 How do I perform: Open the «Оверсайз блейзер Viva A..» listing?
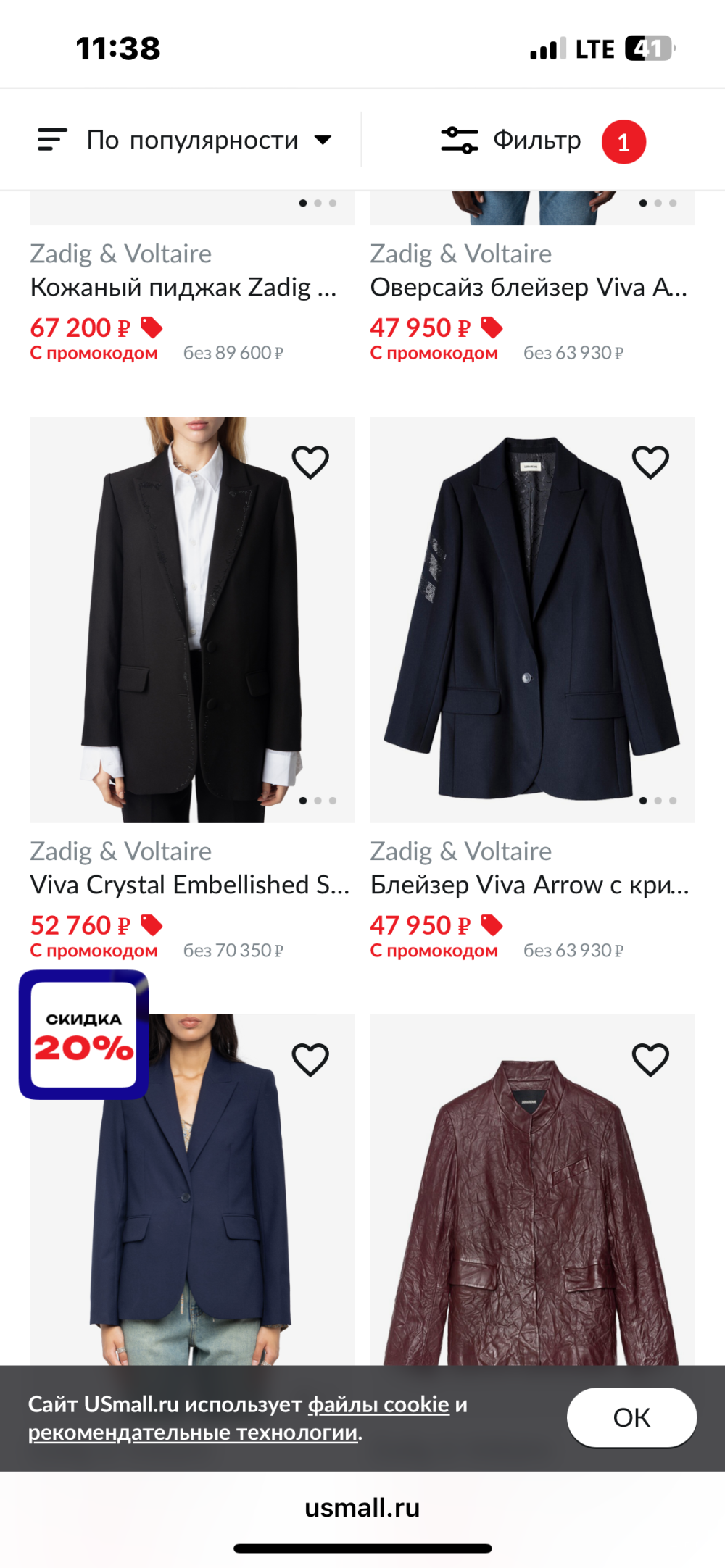529,288
